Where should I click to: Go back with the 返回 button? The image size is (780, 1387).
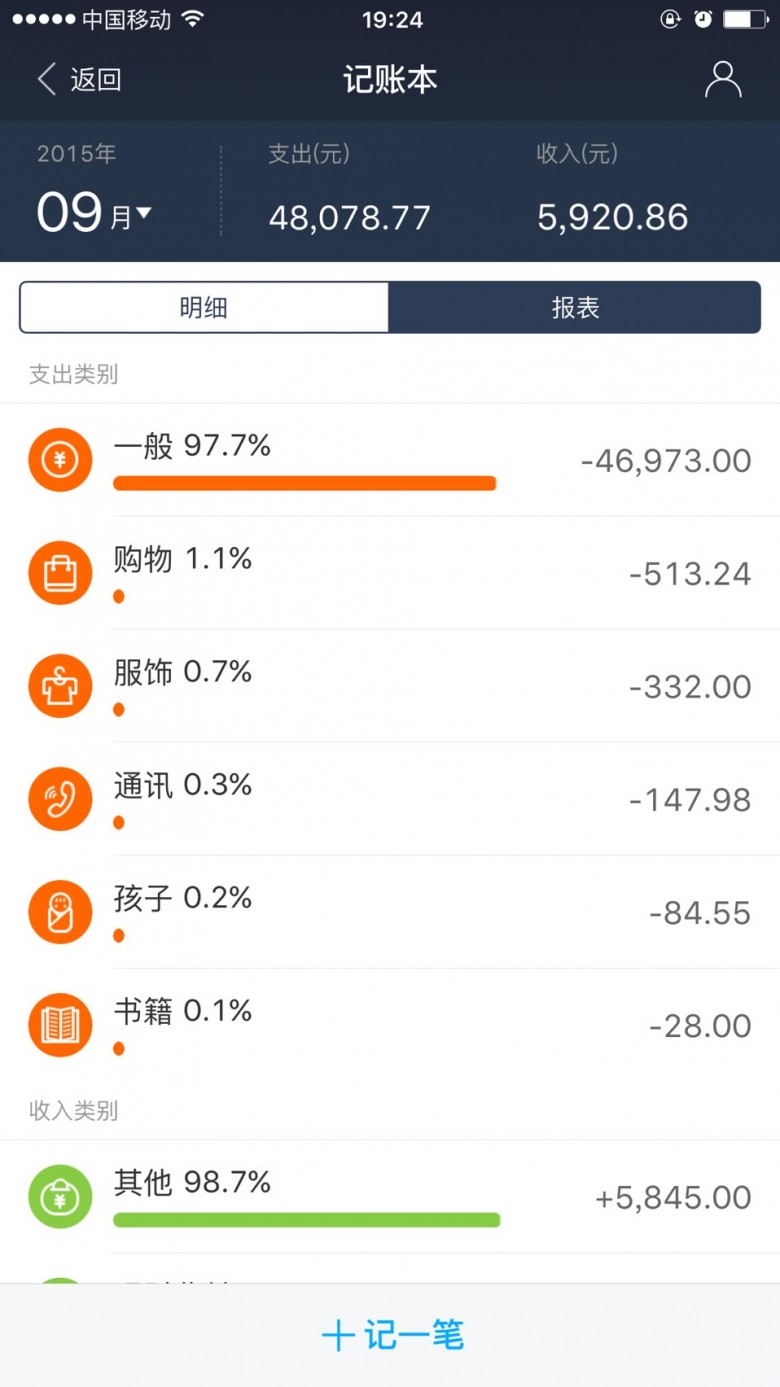point(80,80)
